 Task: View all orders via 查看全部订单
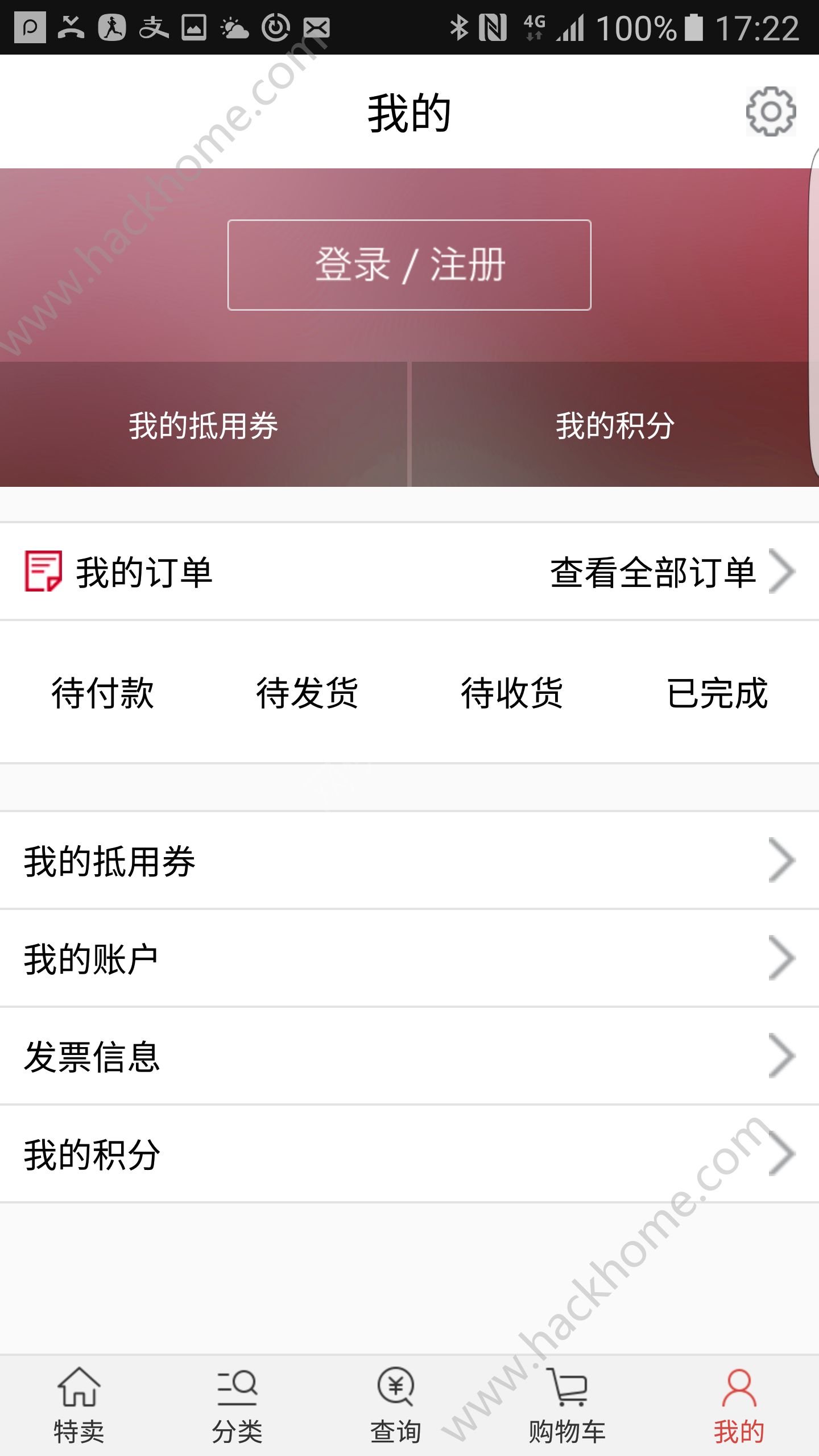coord(671,572)
